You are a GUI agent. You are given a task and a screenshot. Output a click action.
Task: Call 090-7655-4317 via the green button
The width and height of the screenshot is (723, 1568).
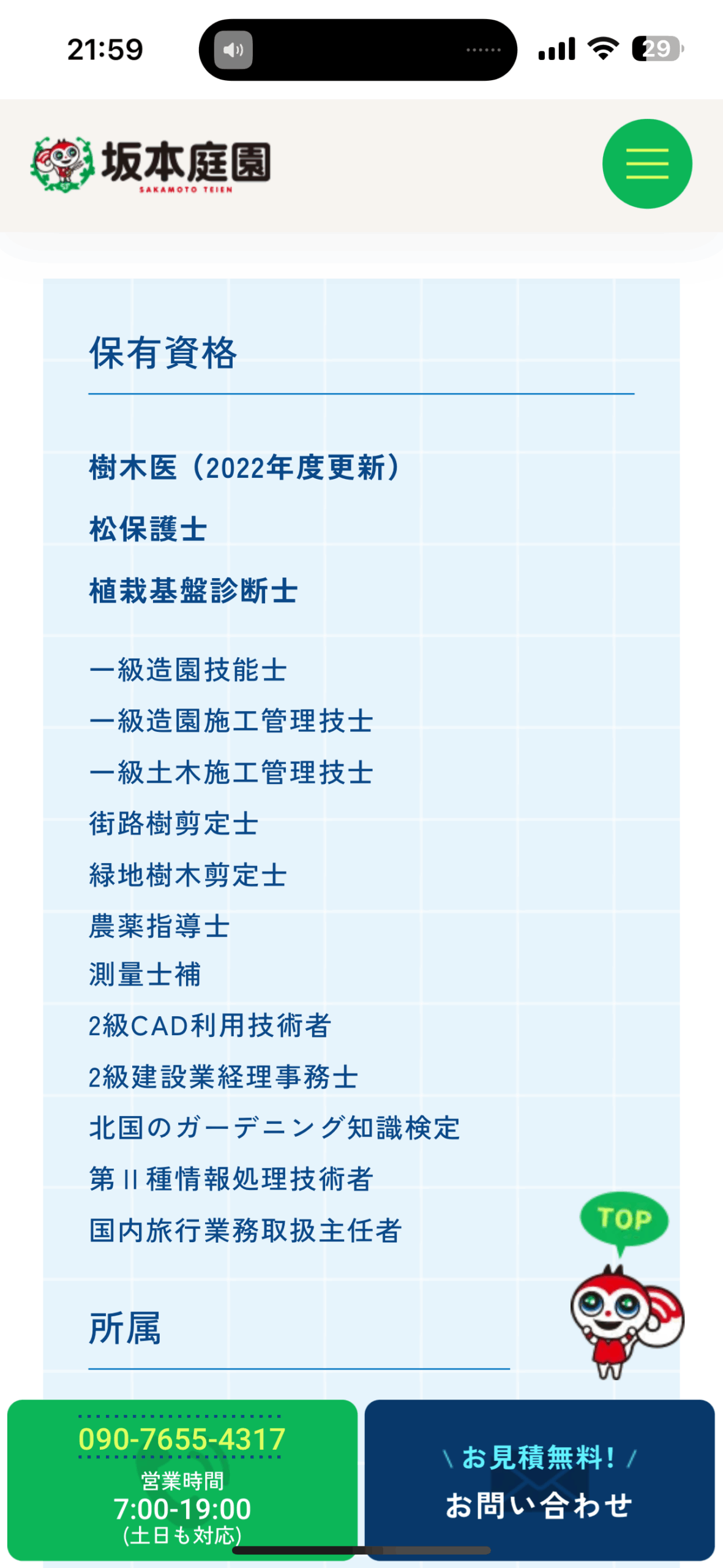pos(182,1479)
